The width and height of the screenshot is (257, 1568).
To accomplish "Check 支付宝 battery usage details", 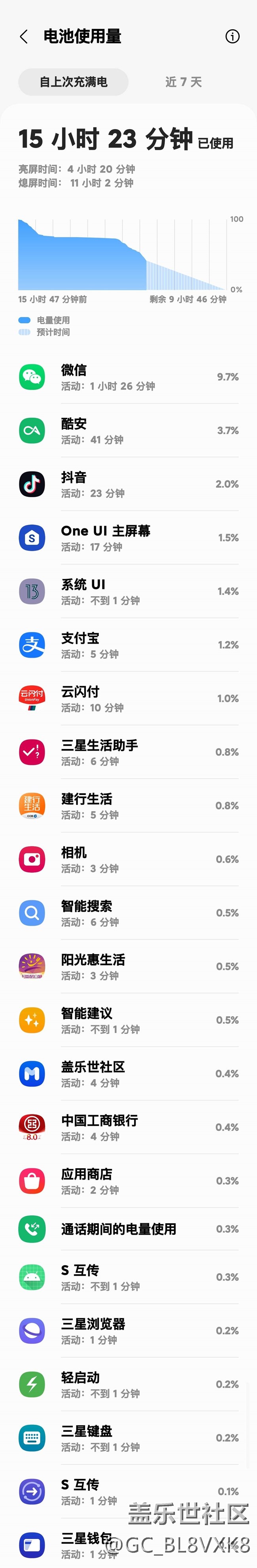I will [128, 645].
